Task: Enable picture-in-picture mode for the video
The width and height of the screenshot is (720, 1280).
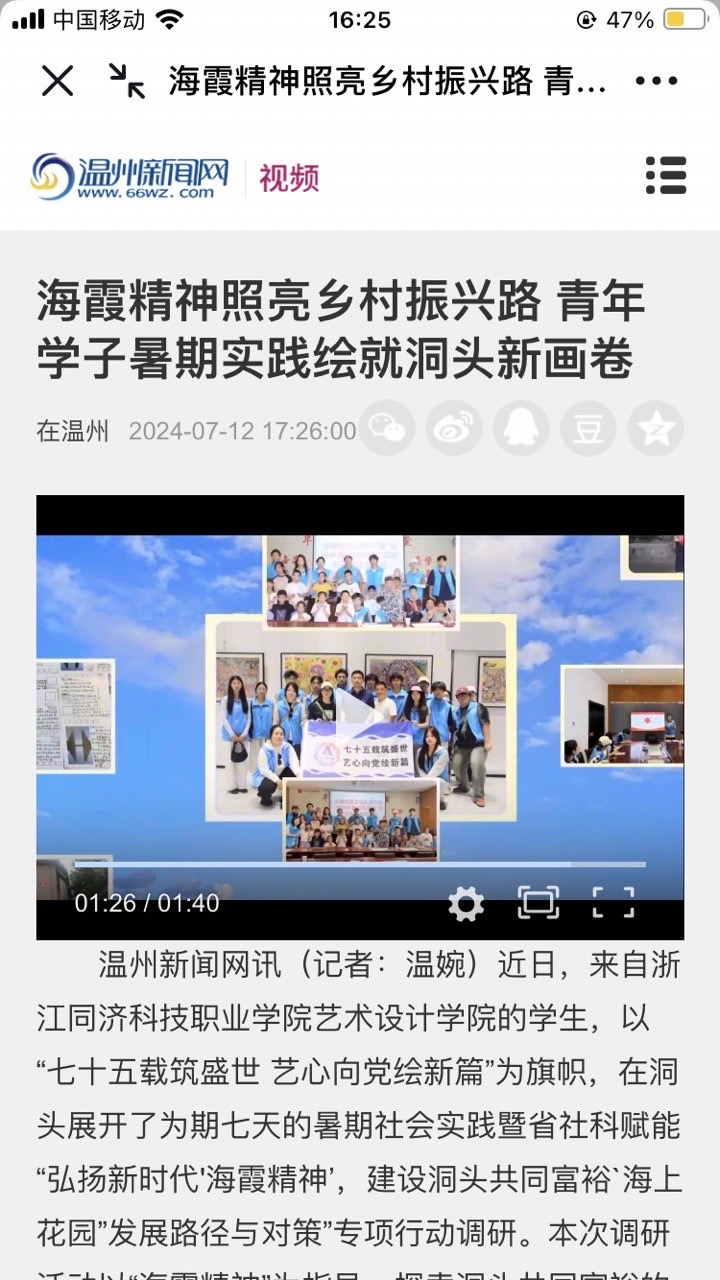Action: 538,903
